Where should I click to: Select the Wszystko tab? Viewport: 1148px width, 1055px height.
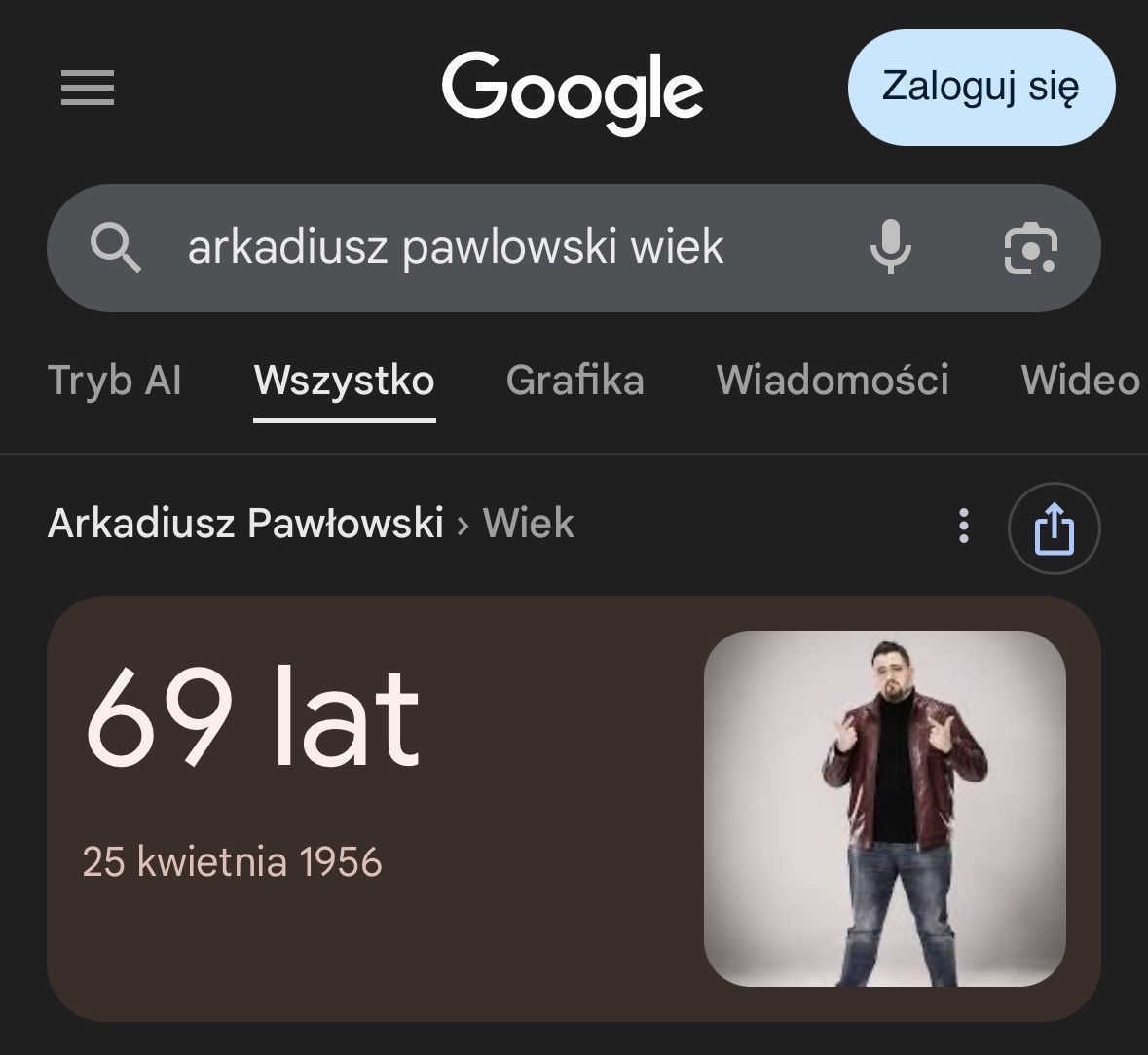pos(344,380)
